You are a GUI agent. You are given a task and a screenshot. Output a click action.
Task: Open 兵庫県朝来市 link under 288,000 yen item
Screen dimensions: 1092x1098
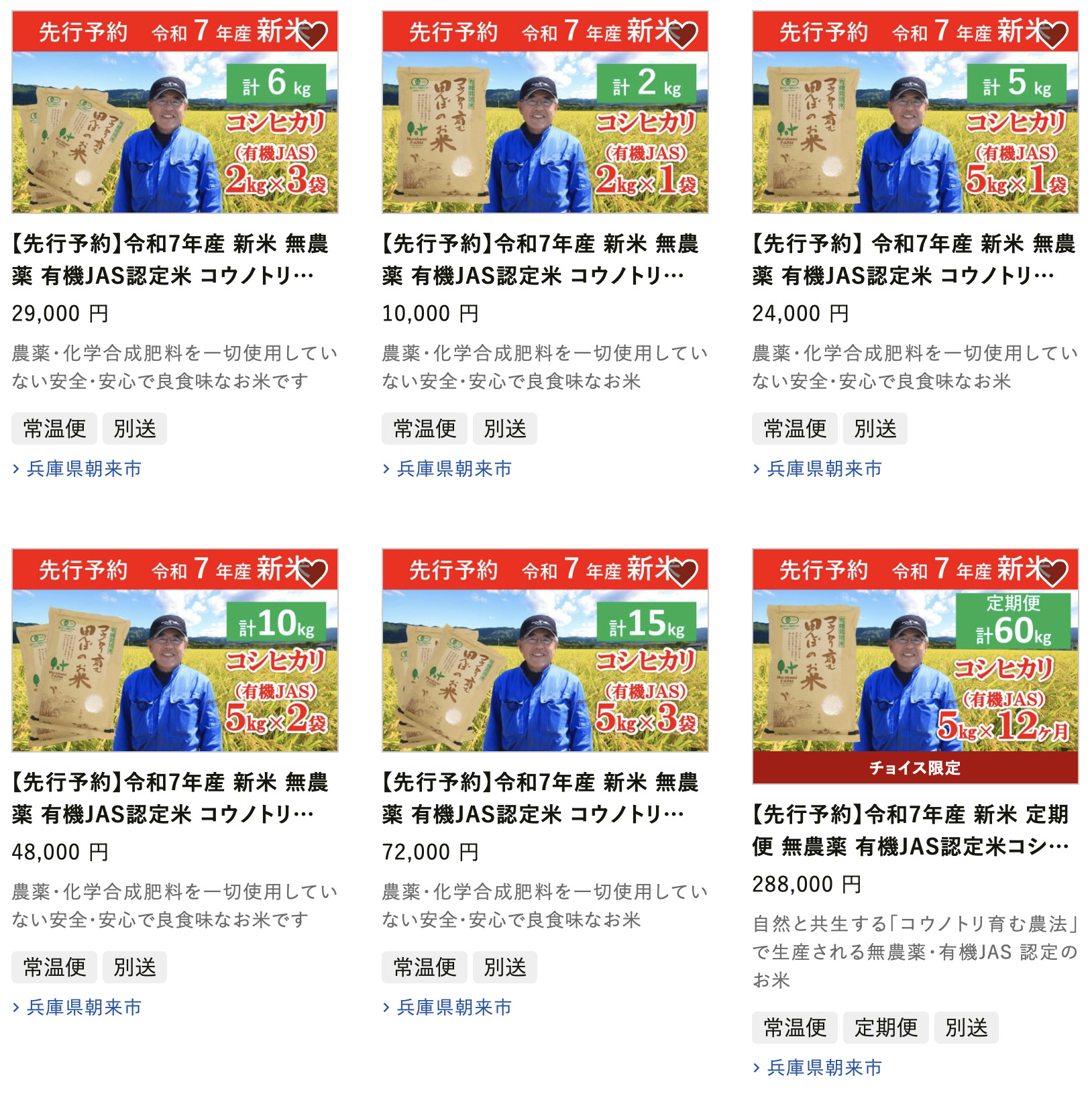[x=824, y=1068]
